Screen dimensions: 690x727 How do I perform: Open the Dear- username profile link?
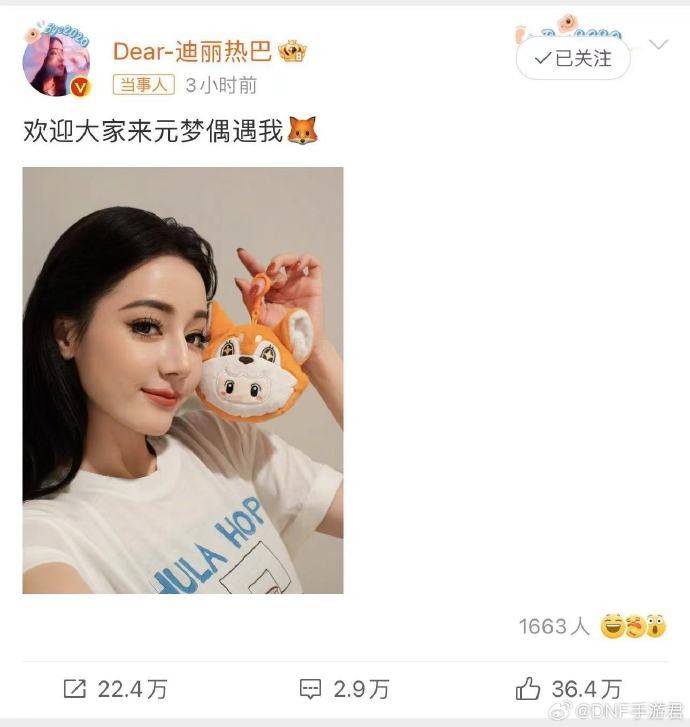coord(195,51)
